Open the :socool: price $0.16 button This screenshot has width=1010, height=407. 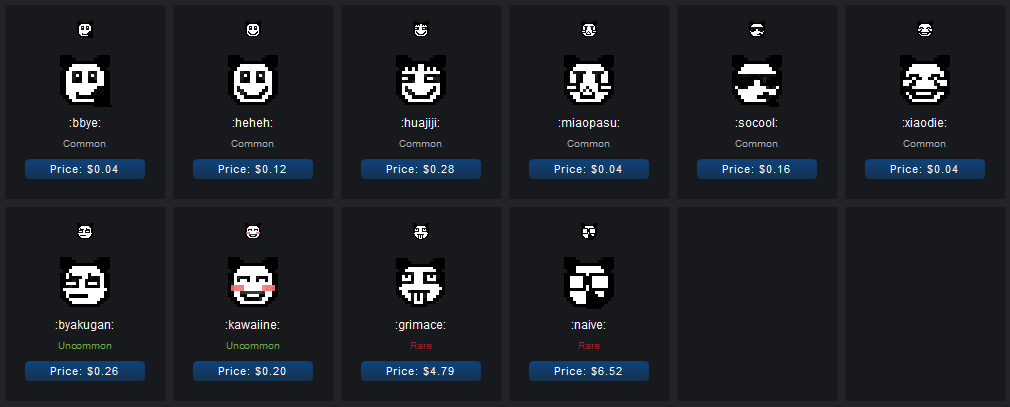[x=757, y=169]
